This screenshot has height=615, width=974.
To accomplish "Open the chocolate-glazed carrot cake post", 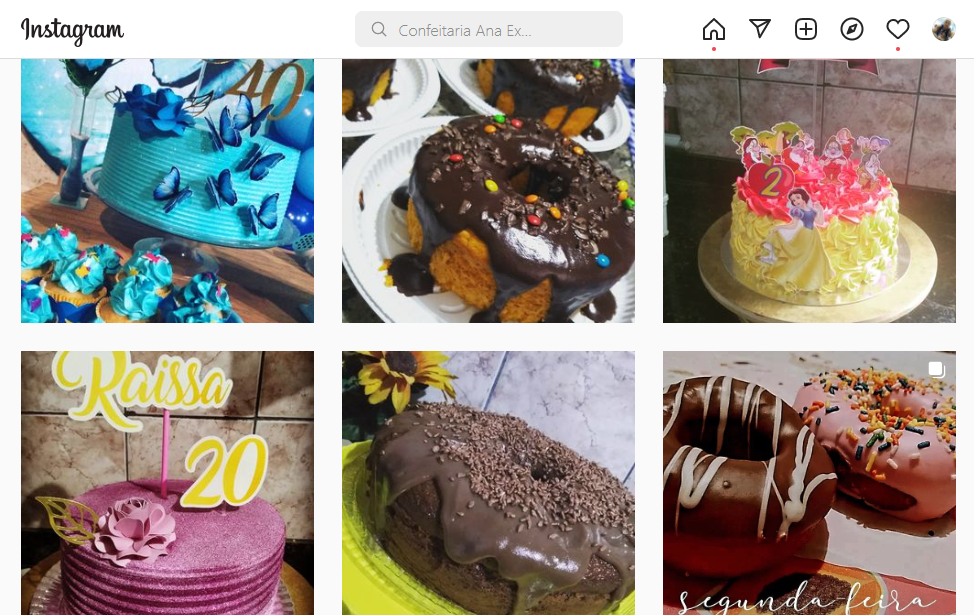I will (488, 190).
